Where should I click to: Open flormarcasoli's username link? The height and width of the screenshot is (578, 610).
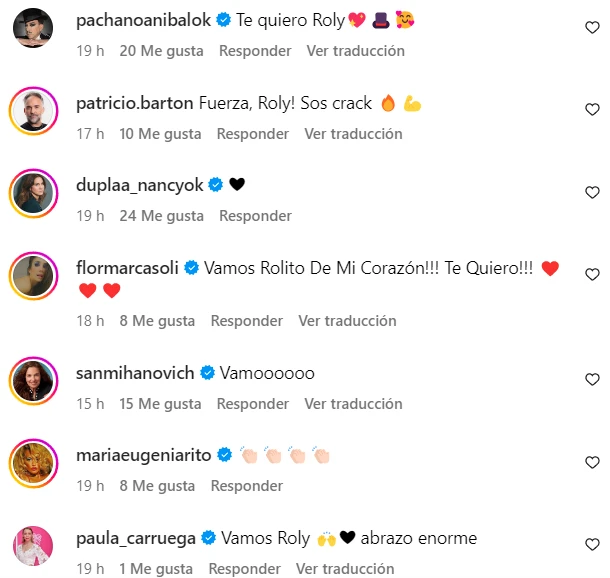[x=129, y=268]
